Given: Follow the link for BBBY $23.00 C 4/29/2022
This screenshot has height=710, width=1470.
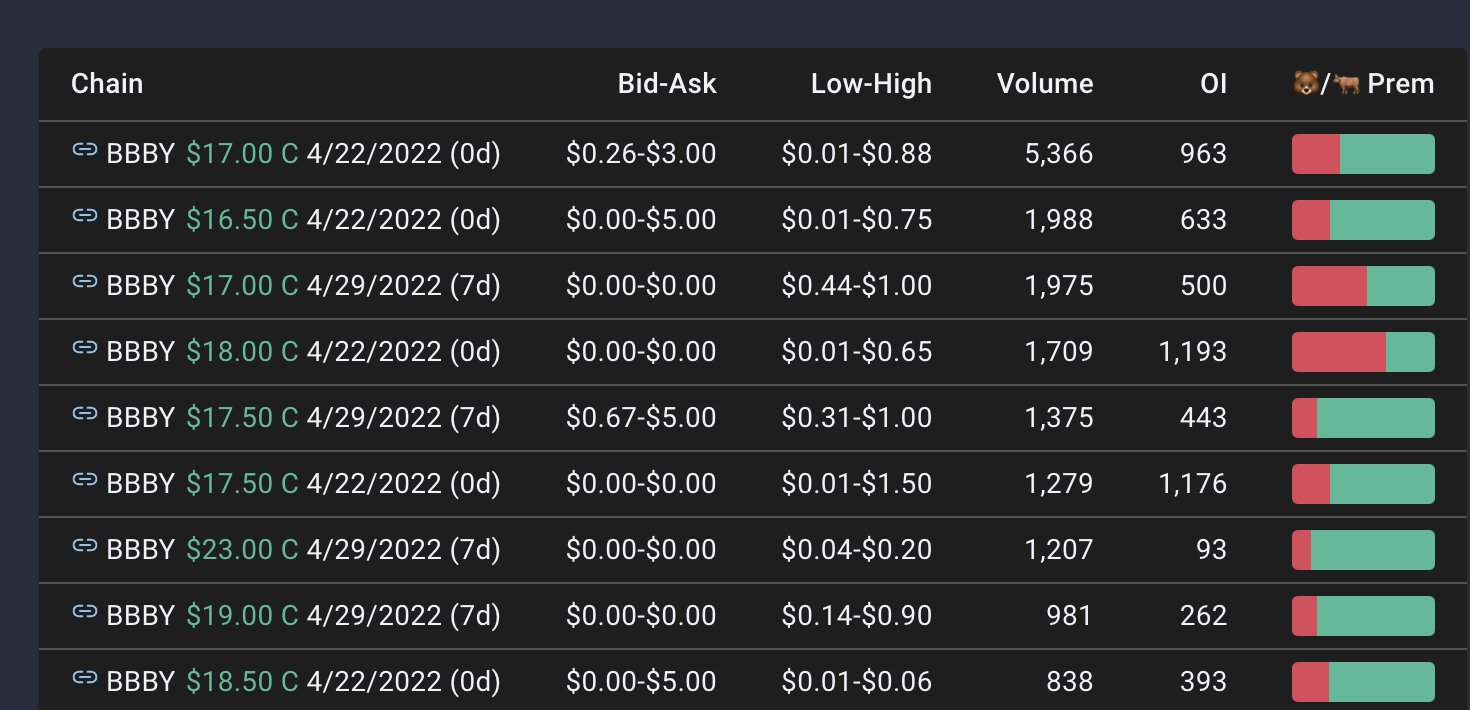Looking at the screenshot, I should tap(85, 547).
